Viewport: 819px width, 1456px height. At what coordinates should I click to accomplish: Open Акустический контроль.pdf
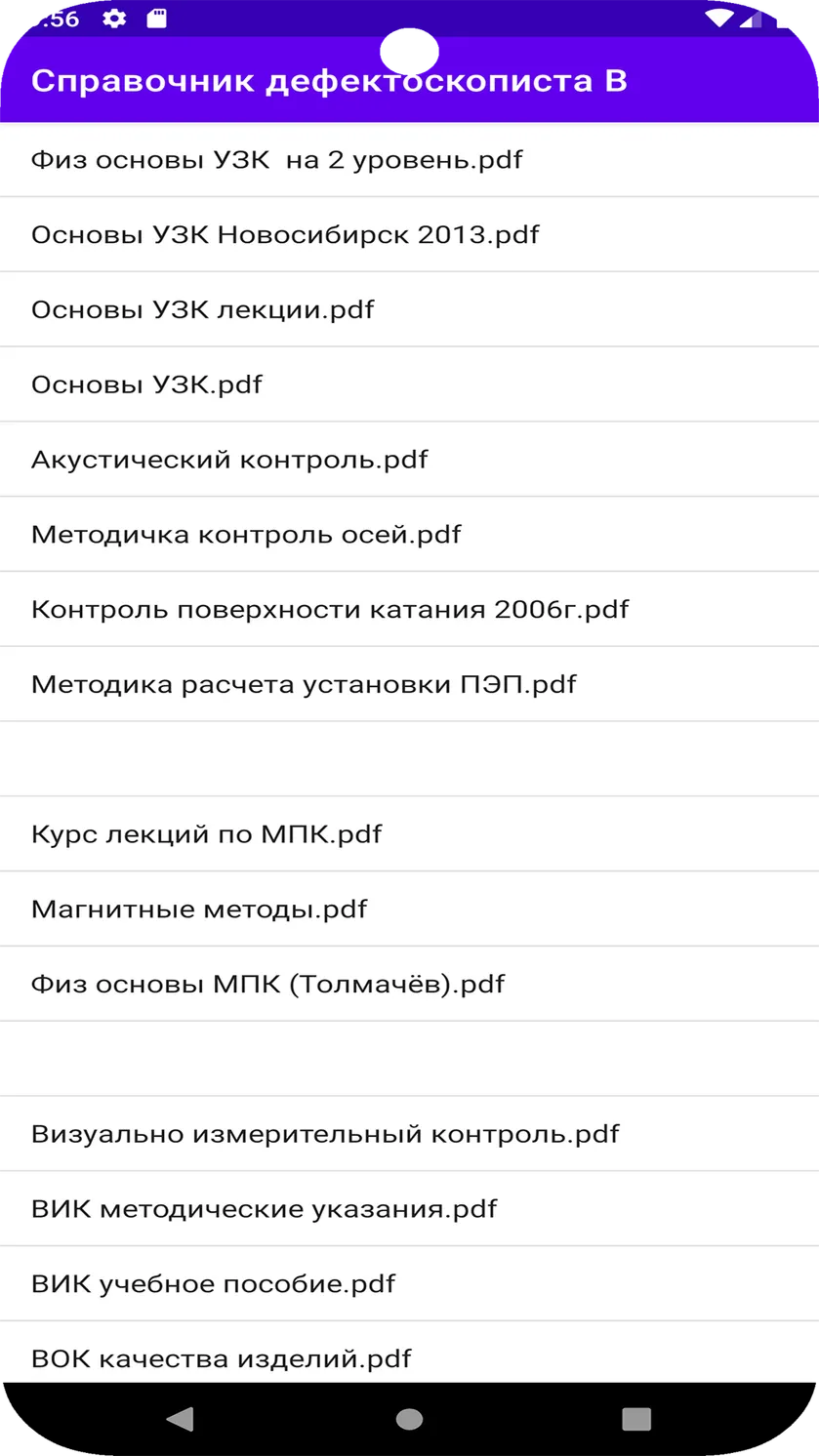click(x=409, y=459)
